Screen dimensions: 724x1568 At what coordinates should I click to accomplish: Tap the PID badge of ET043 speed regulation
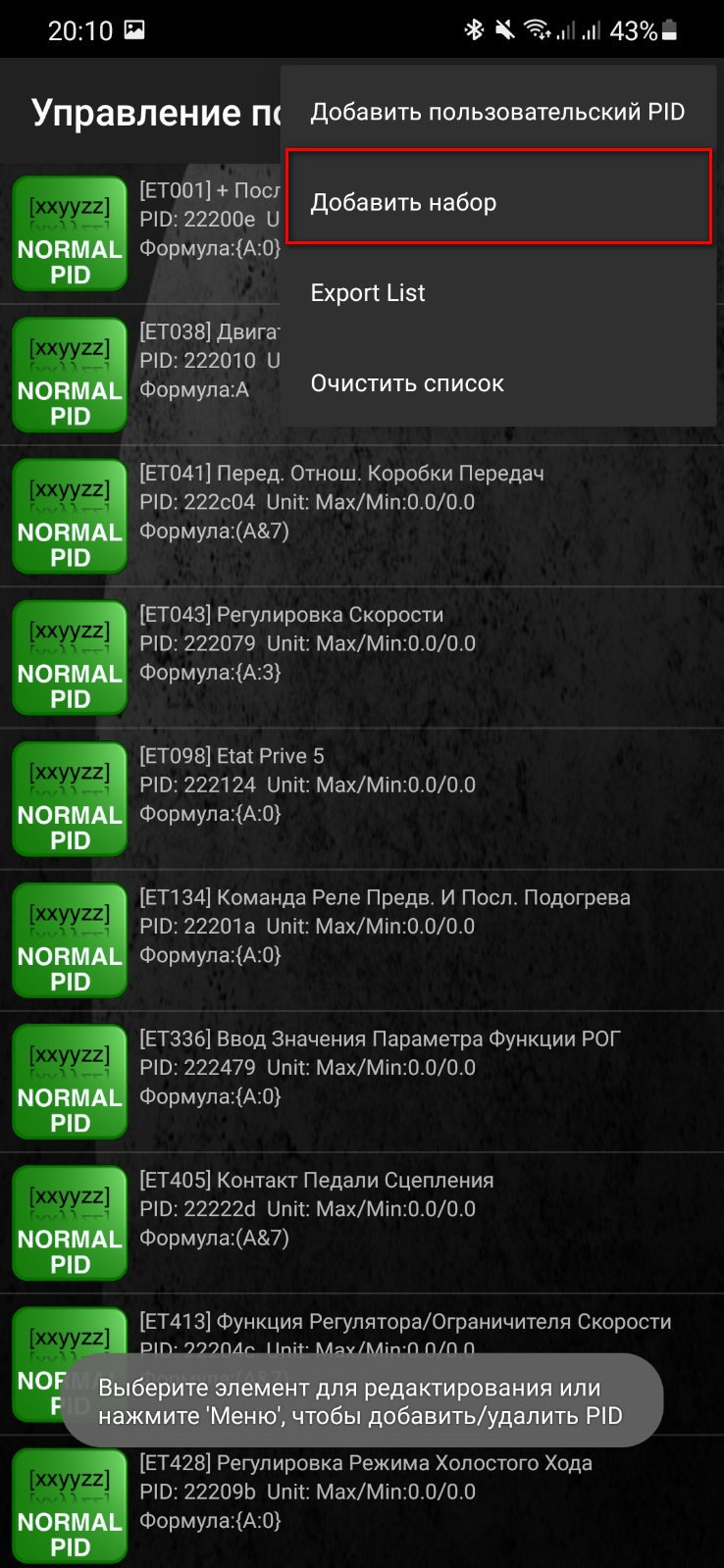(69, 658)
